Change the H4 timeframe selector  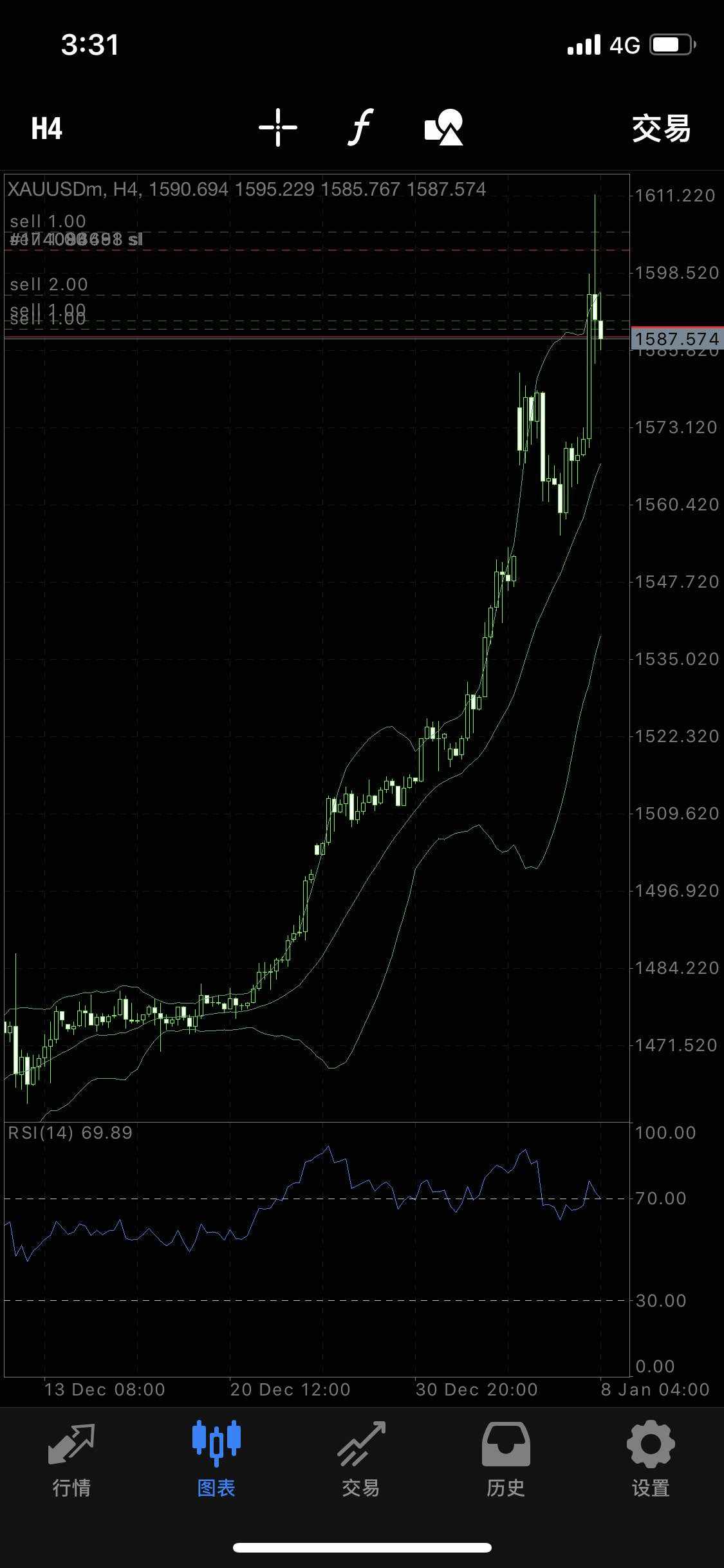coord(47,129)
